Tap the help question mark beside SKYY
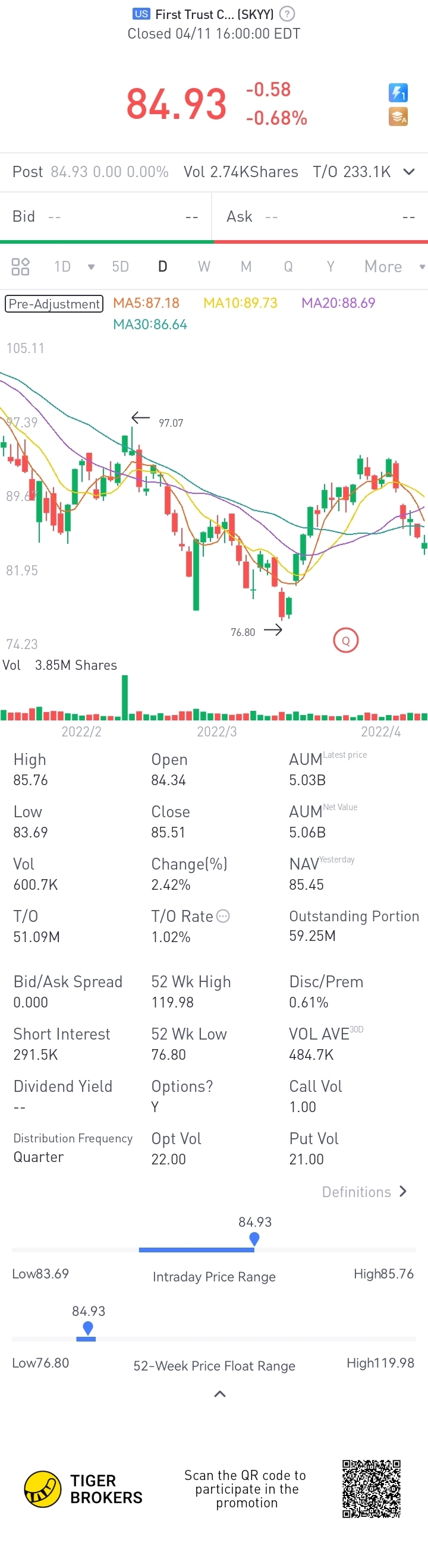The height and width of the screenshot is (1568, 428). point(287,14)
